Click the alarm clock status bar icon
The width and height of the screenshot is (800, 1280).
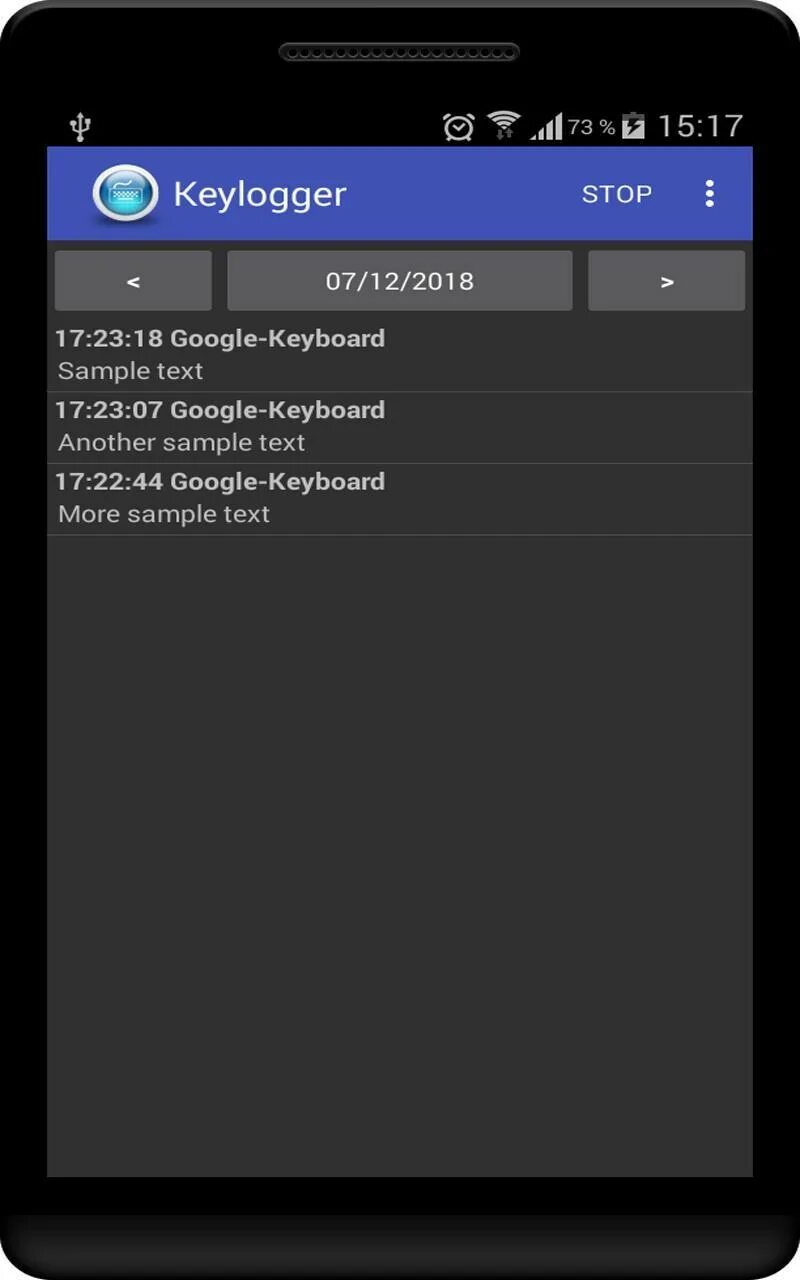coord(458,127)
